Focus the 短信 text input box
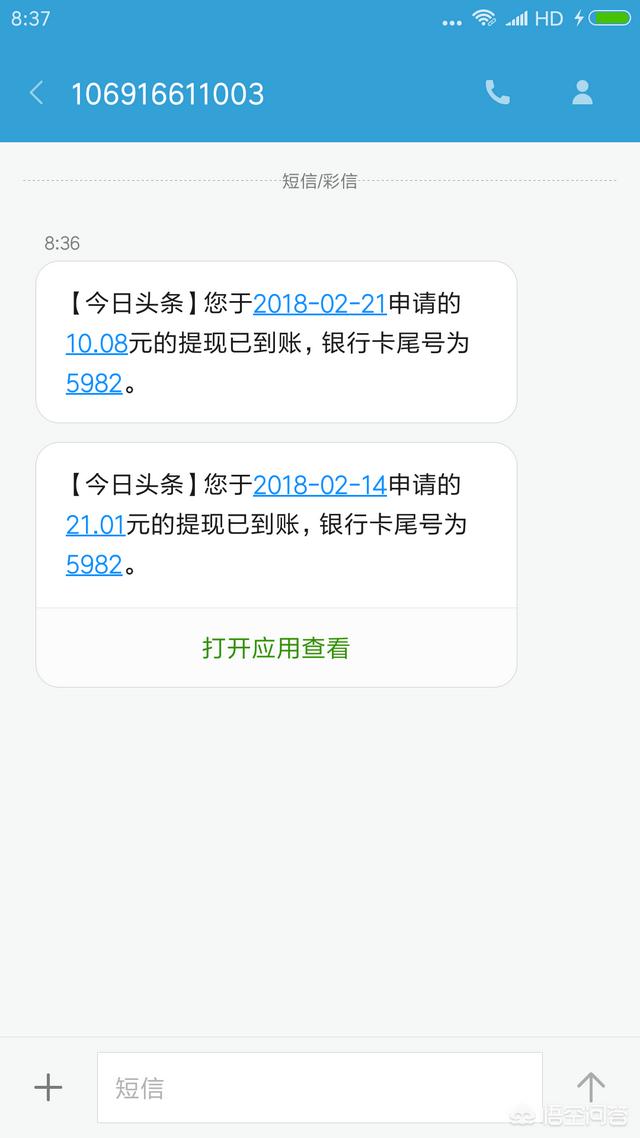 [x=319, y=1087]
